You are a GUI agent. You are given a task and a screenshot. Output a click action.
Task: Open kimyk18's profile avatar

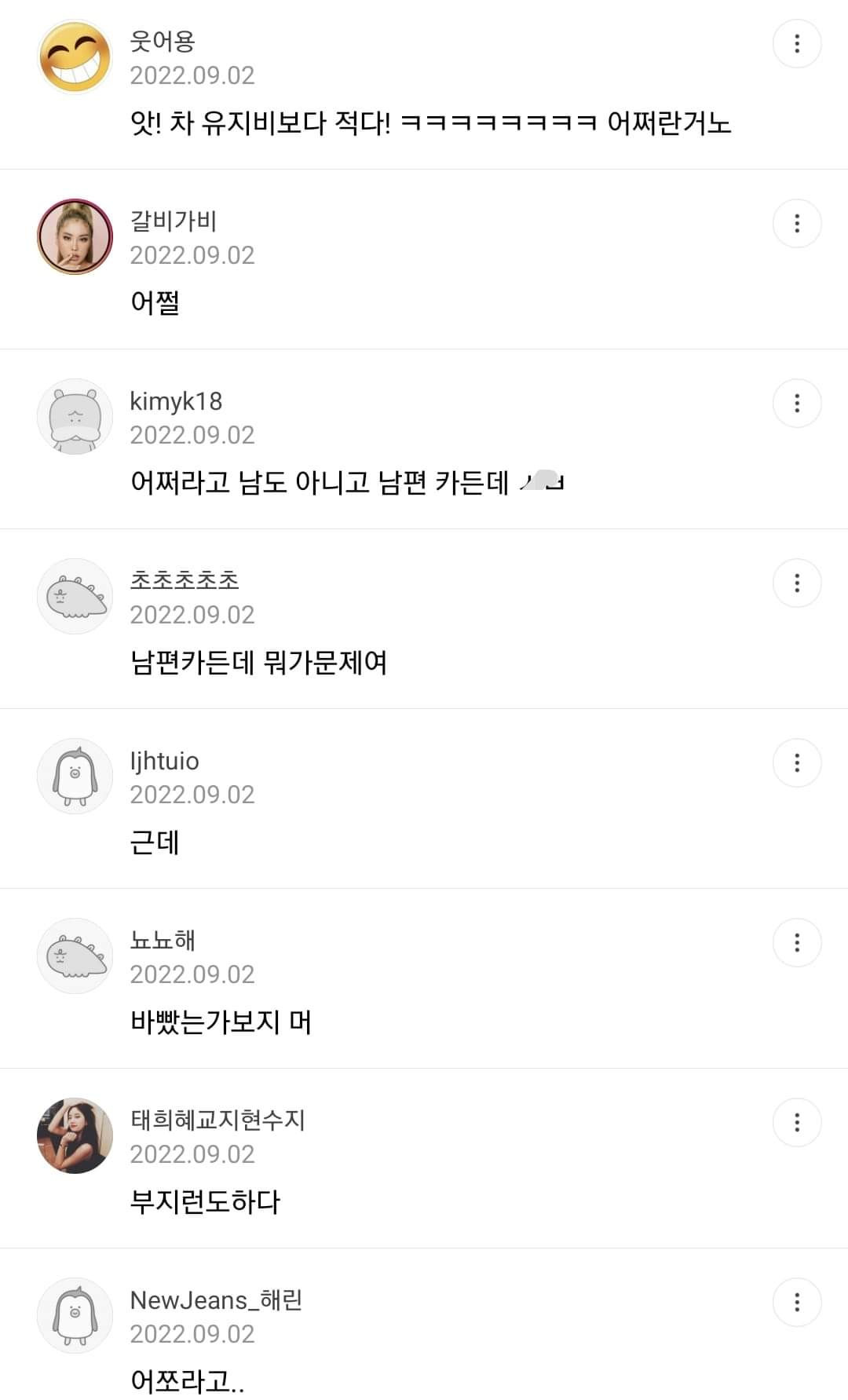tap(75, 417)
